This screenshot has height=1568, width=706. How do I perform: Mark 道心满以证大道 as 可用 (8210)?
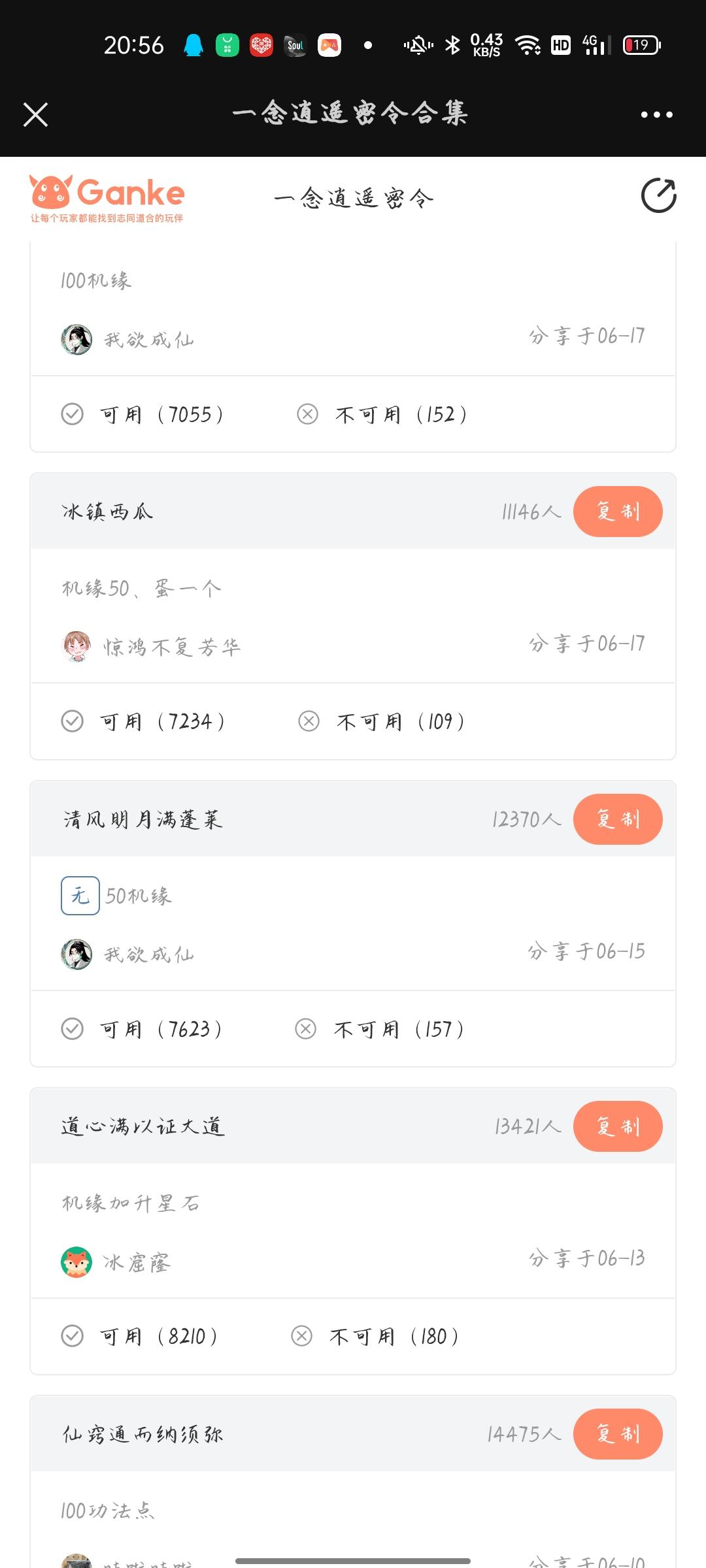140,1336
